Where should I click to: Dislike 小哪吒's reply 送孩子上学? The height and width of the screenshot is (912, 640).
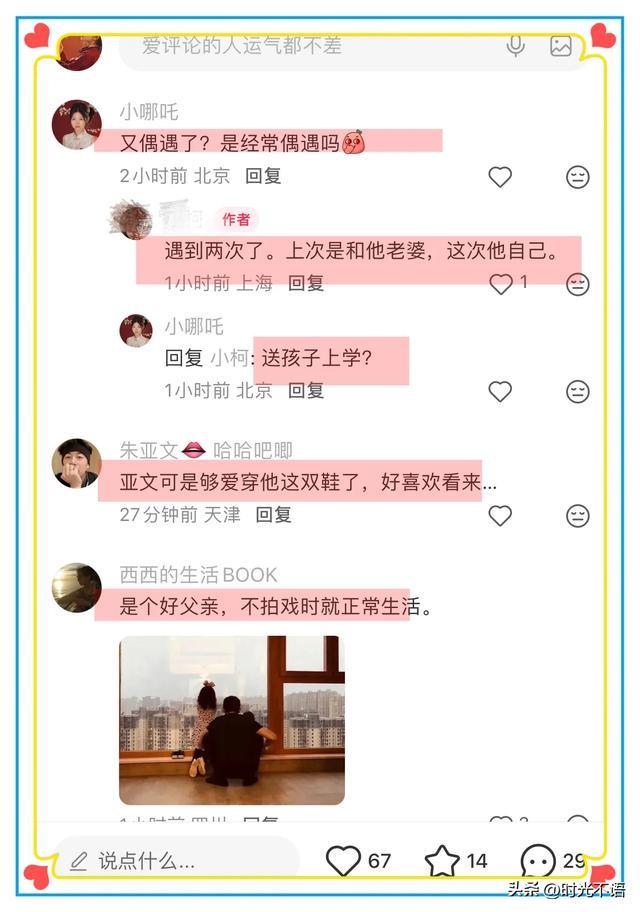(577, 391)
